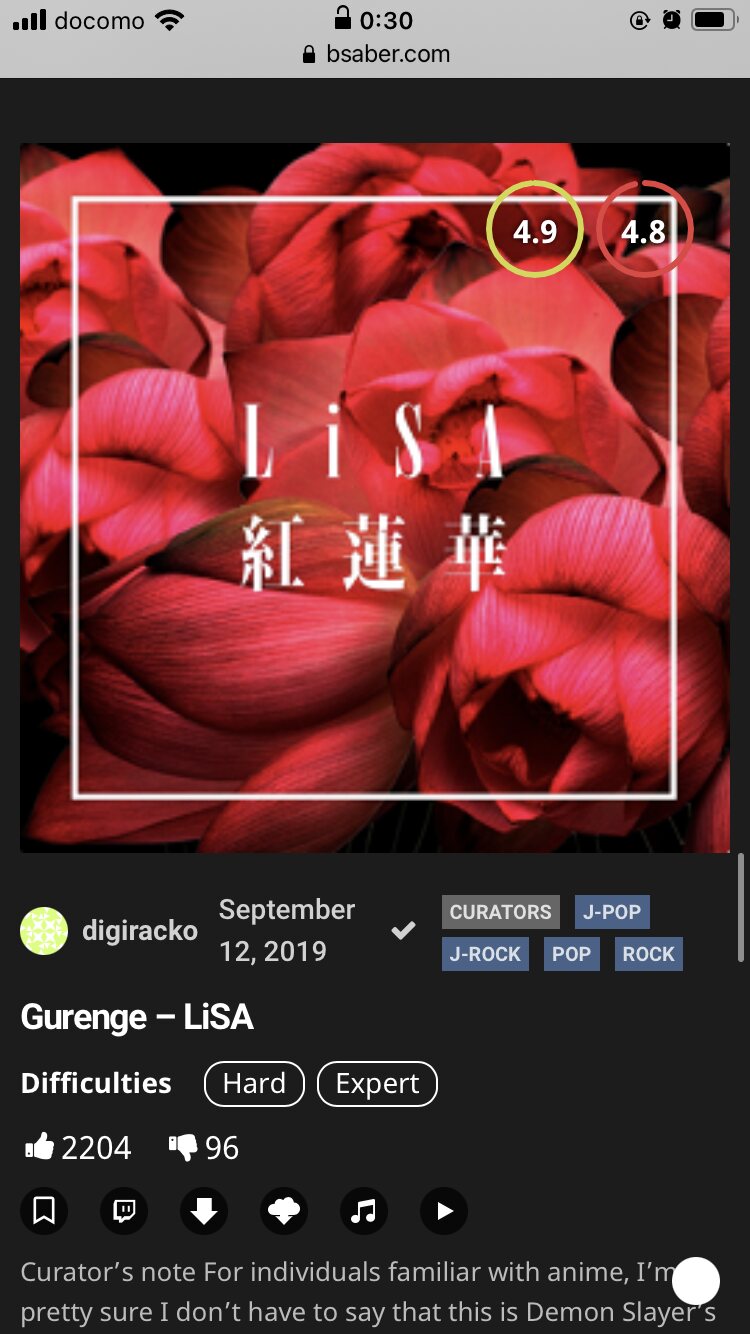
Task: Select the CURATORS tag
Action: point(500,912)
